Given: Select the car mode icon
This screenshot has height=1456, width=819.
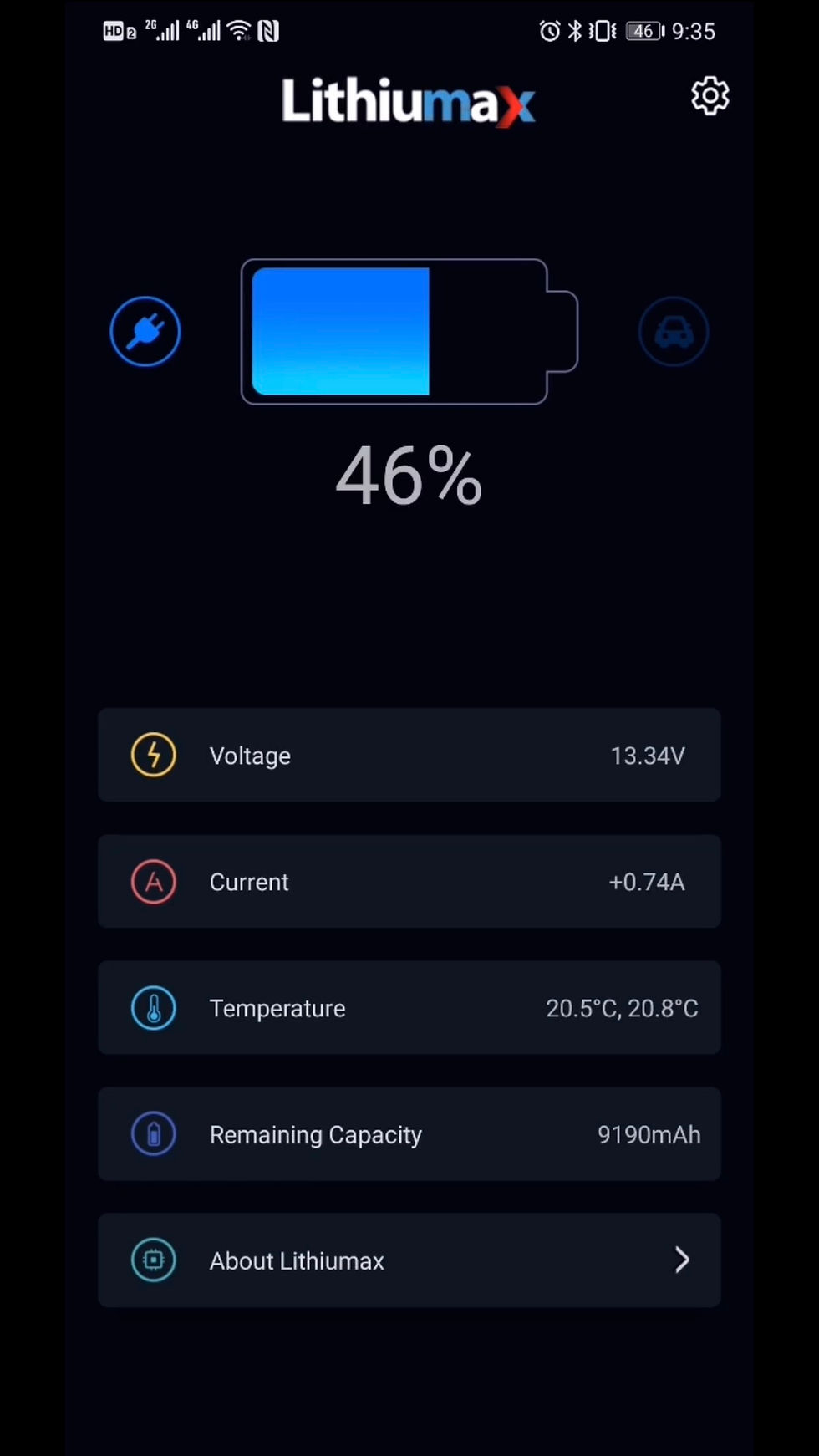Looking at the screenshot, I should coord(674,332).
